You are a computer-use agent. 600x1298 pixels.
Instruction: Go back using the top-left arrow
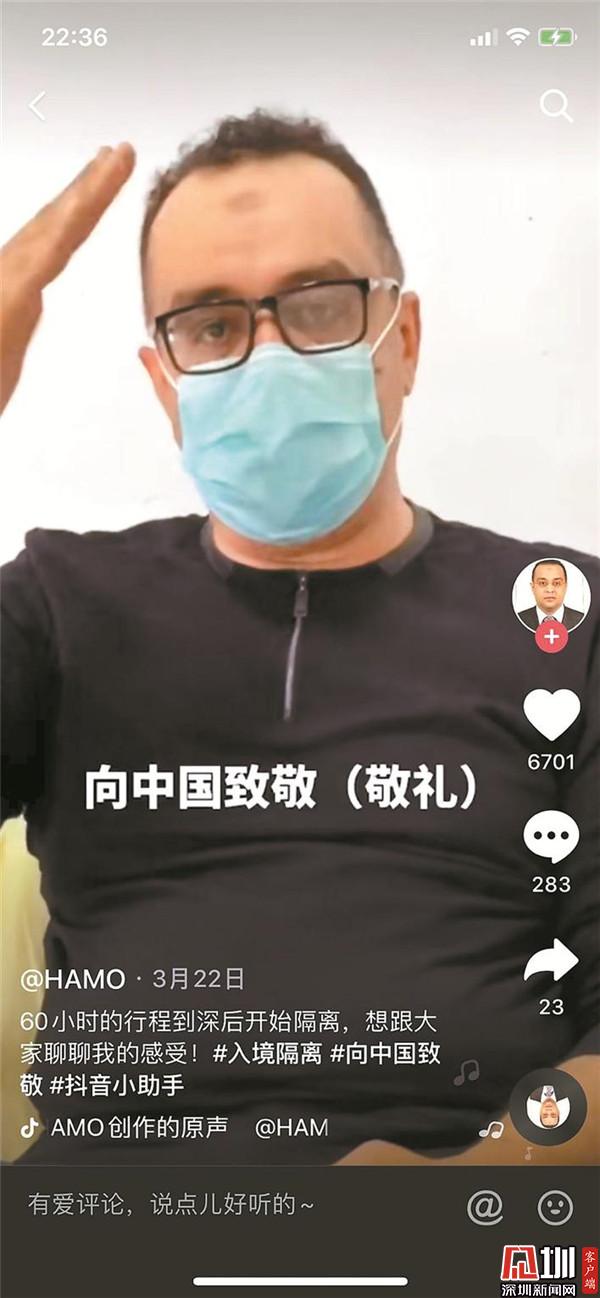(37, 106)
